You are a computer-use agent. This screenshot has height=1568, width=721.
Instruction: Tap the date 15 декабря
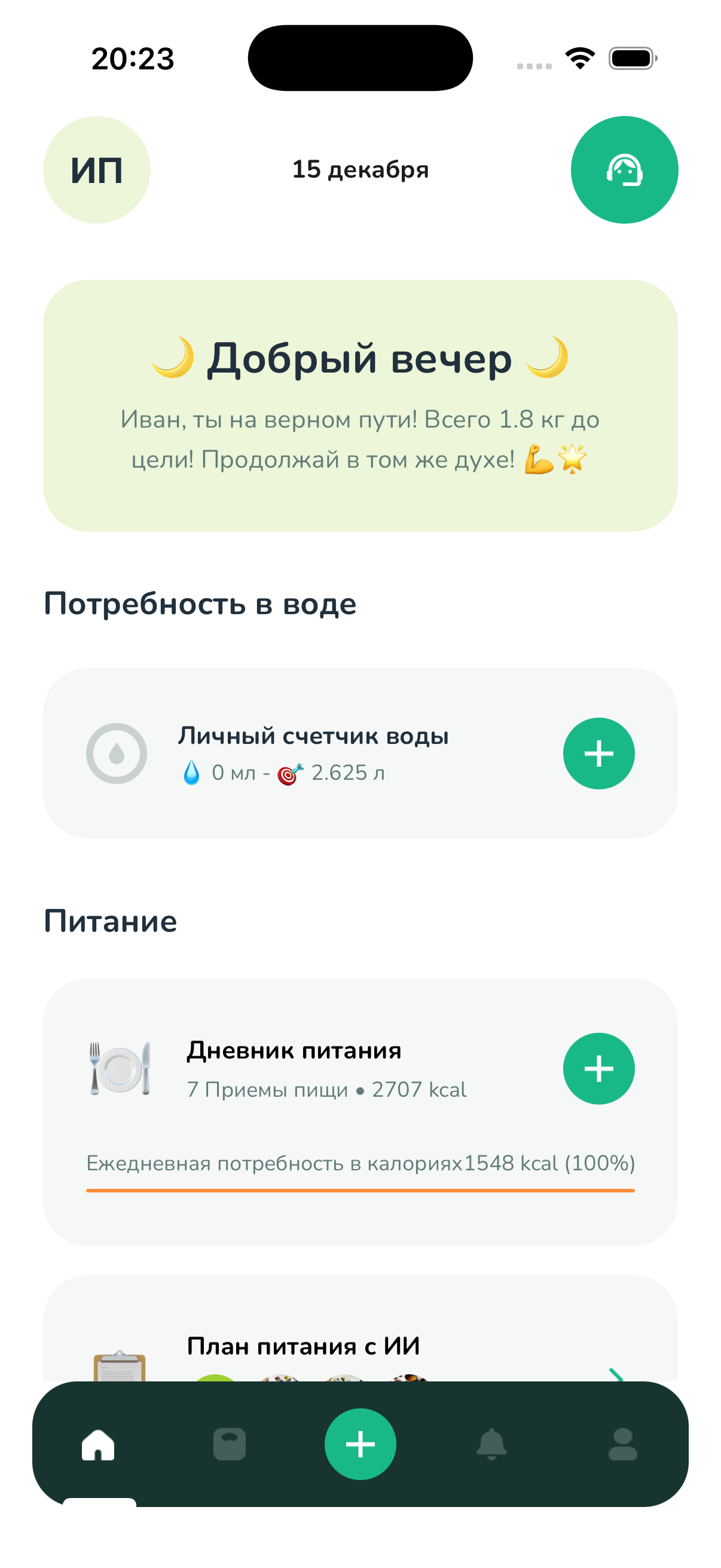[360, 170]
